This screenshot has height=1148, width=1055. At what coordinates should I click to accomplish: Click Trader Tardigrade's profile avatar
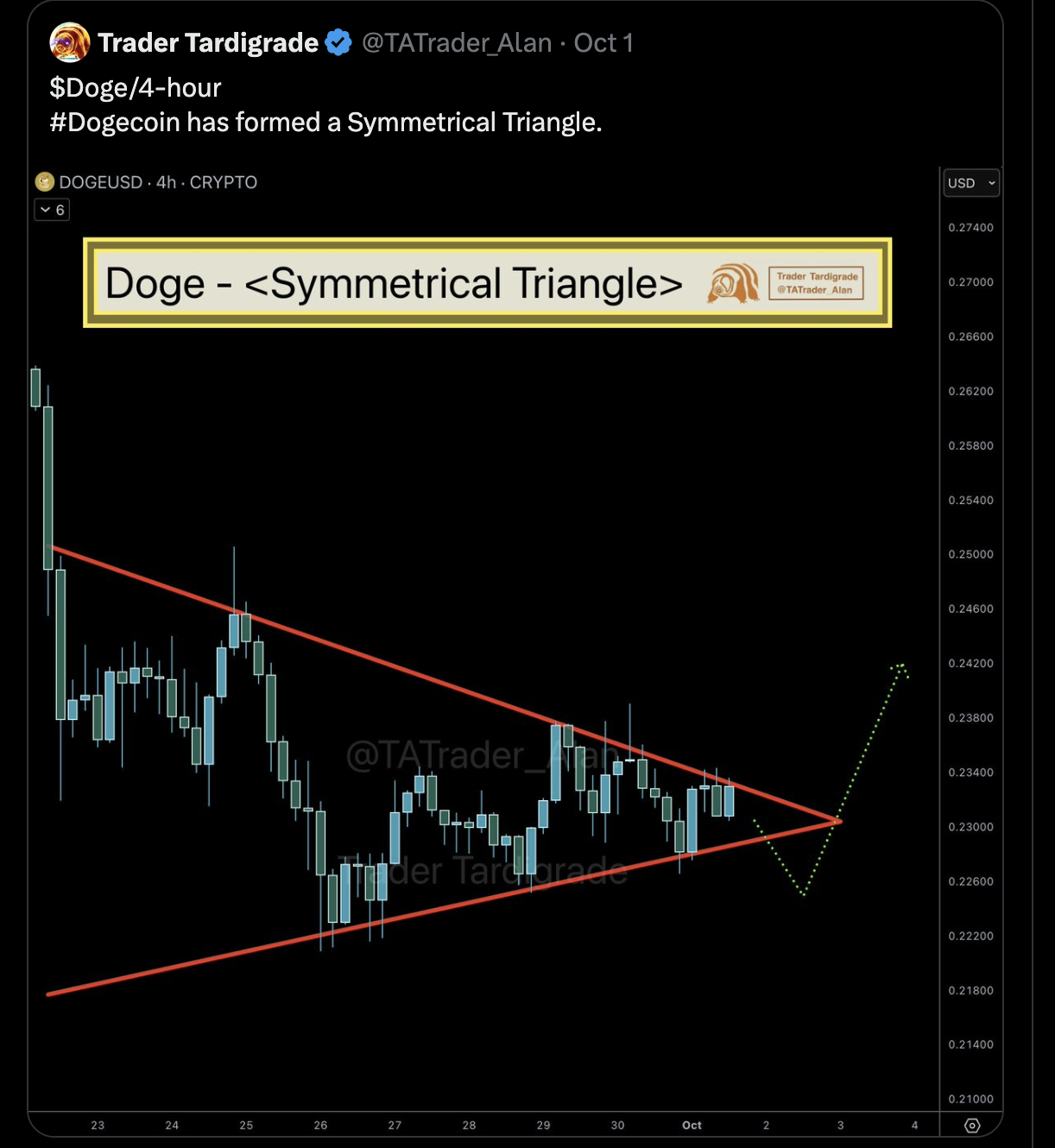click(x=68, y=41)
